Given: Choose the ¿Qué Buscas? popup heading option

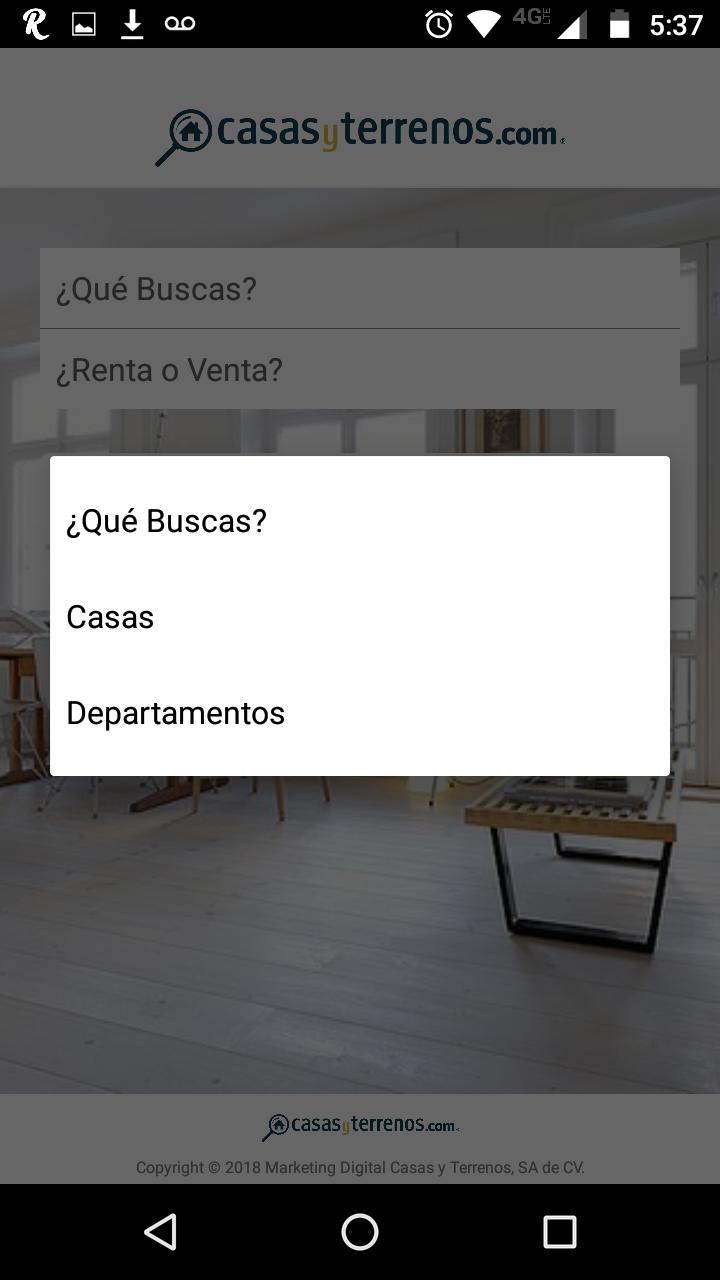Looking at the screenshot, I should coord(166,521).
